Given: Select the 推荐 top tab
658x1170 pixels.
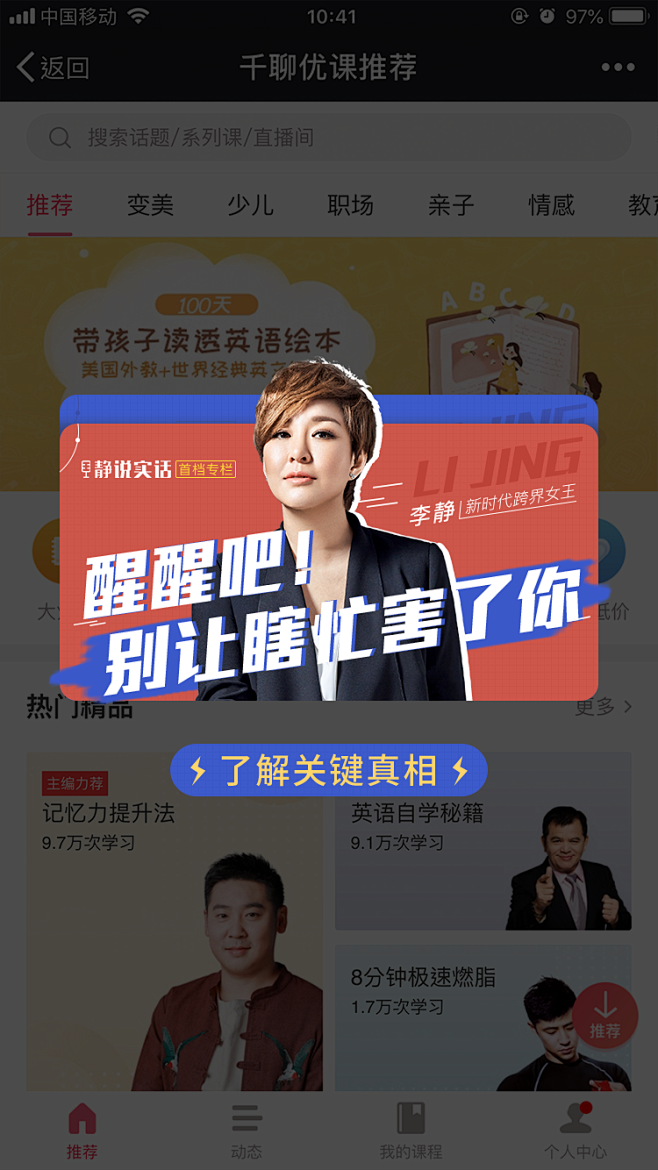Looking at the screenshot, I should (x=50, y=206).
